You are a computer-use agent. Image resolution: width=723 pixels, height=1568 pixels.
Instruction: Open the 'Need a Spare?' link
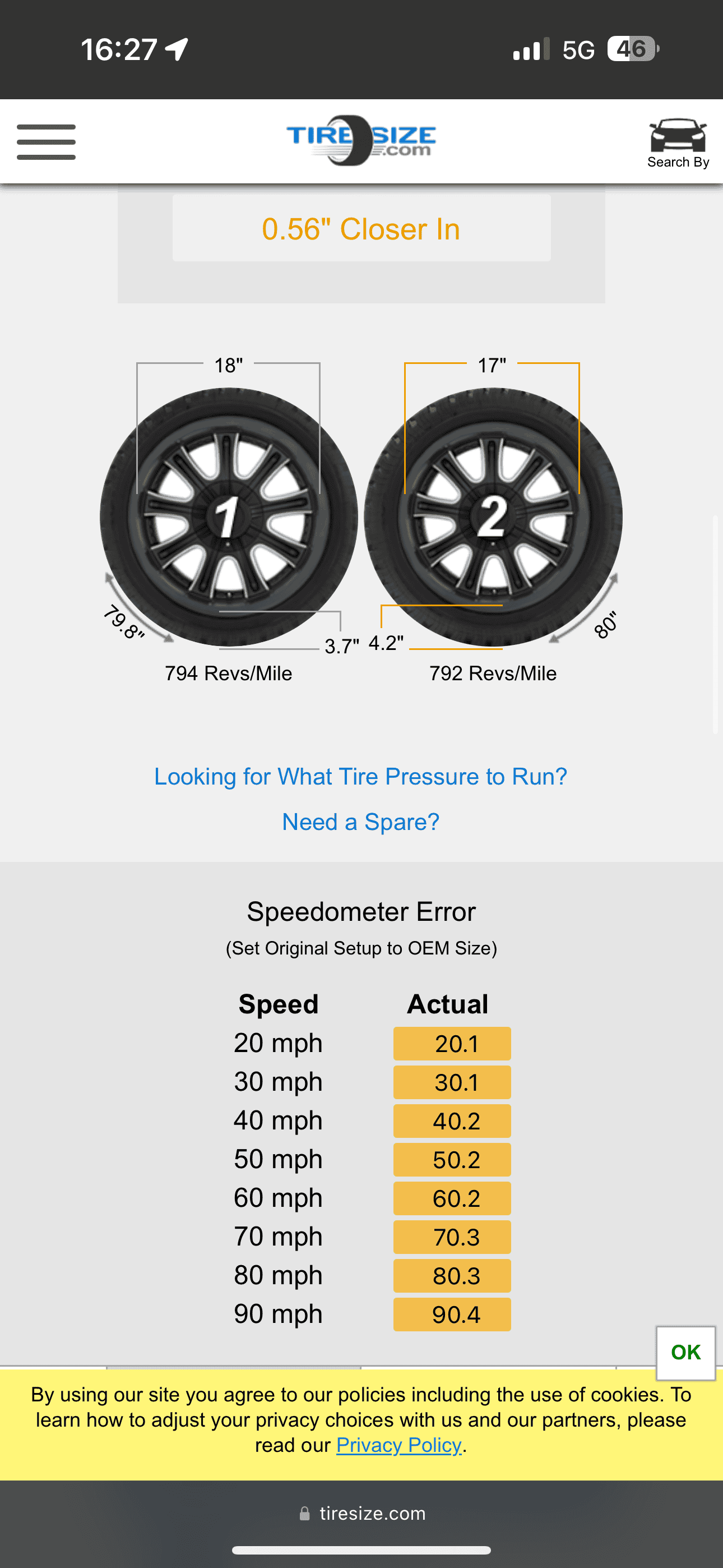click(x=361, y=822)
